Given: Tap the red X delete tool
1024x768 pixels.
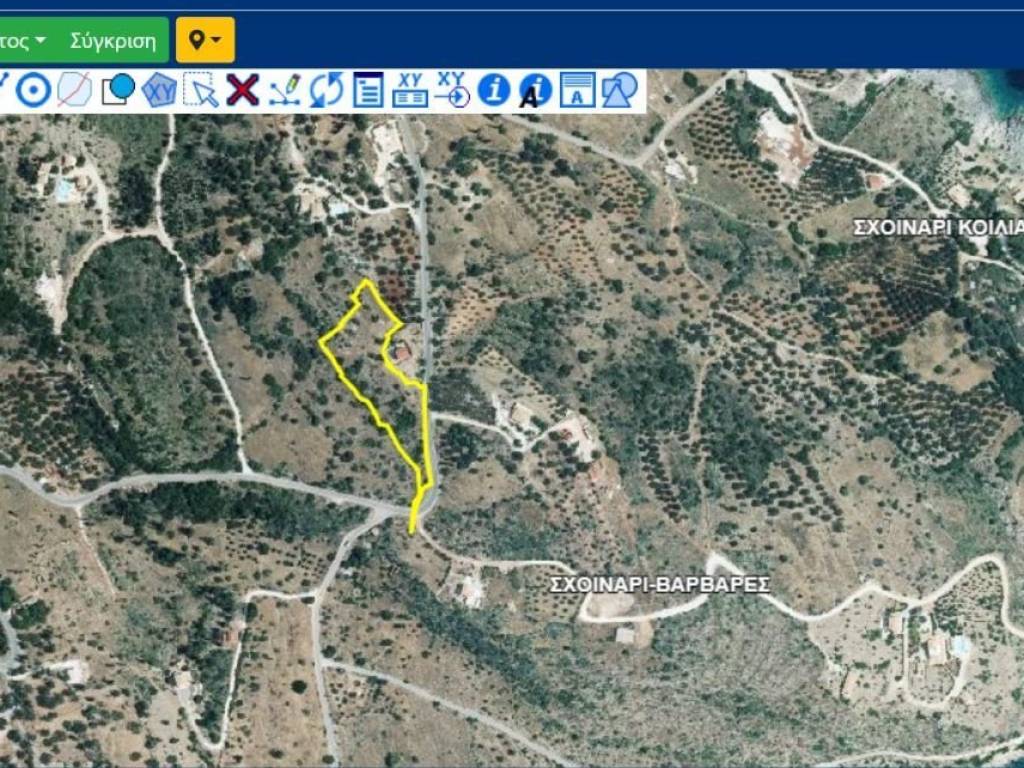Looking at the screenshot, I should click(242, 90).
